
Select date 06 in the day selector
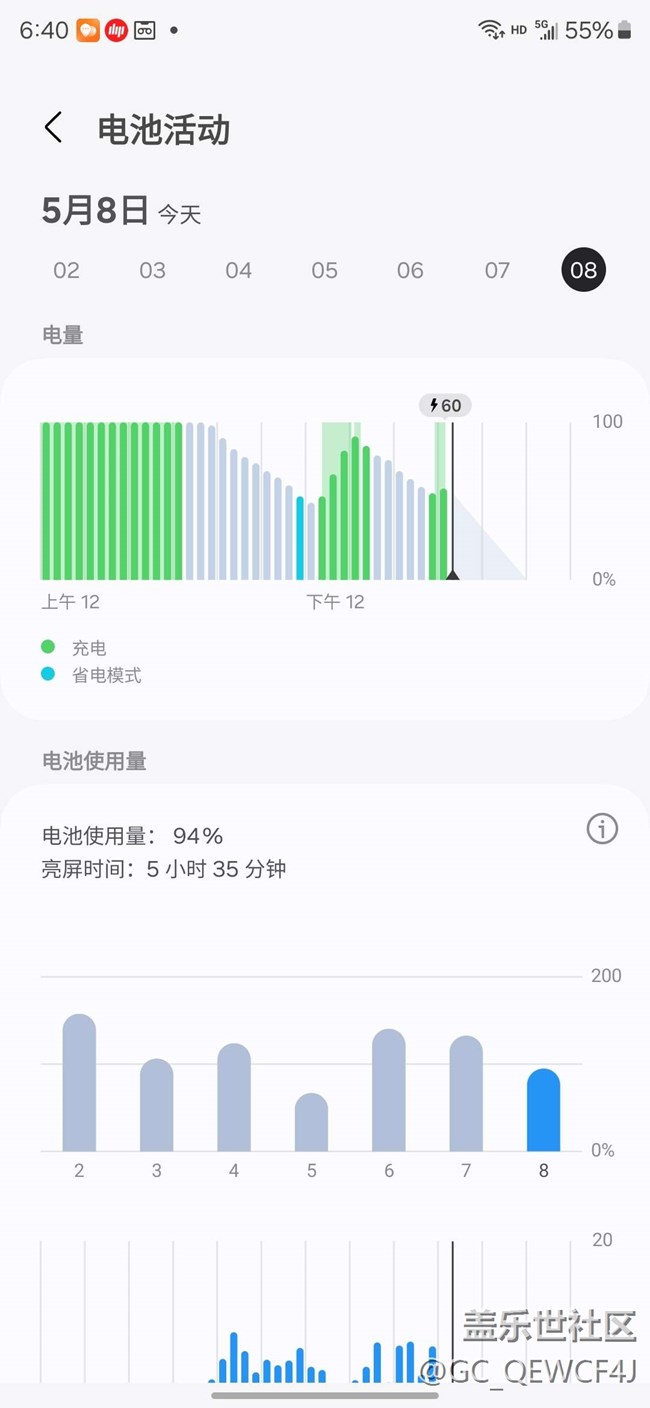[410, 270]
